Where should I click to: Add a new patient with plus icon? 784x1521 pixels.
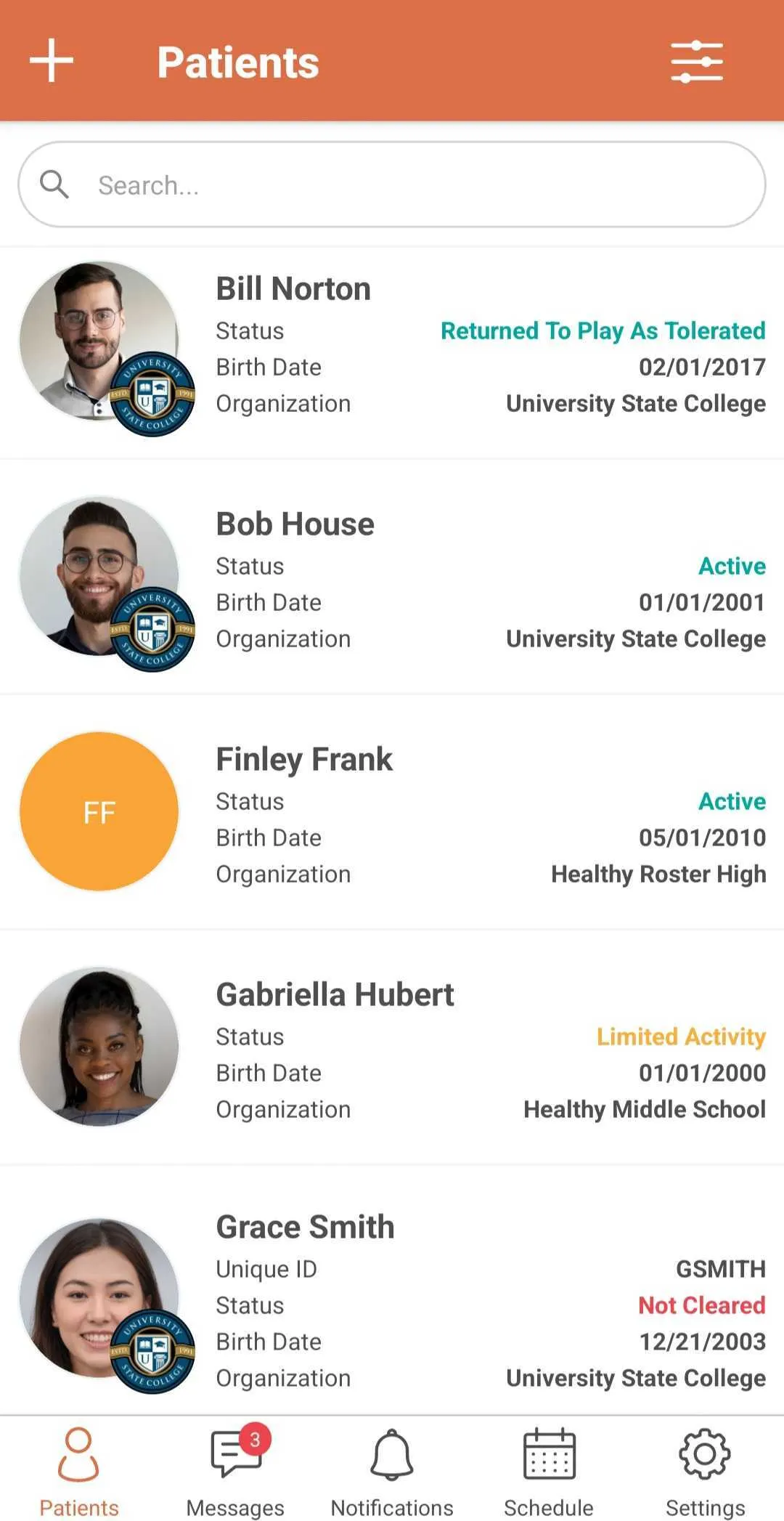coord(52,61)
